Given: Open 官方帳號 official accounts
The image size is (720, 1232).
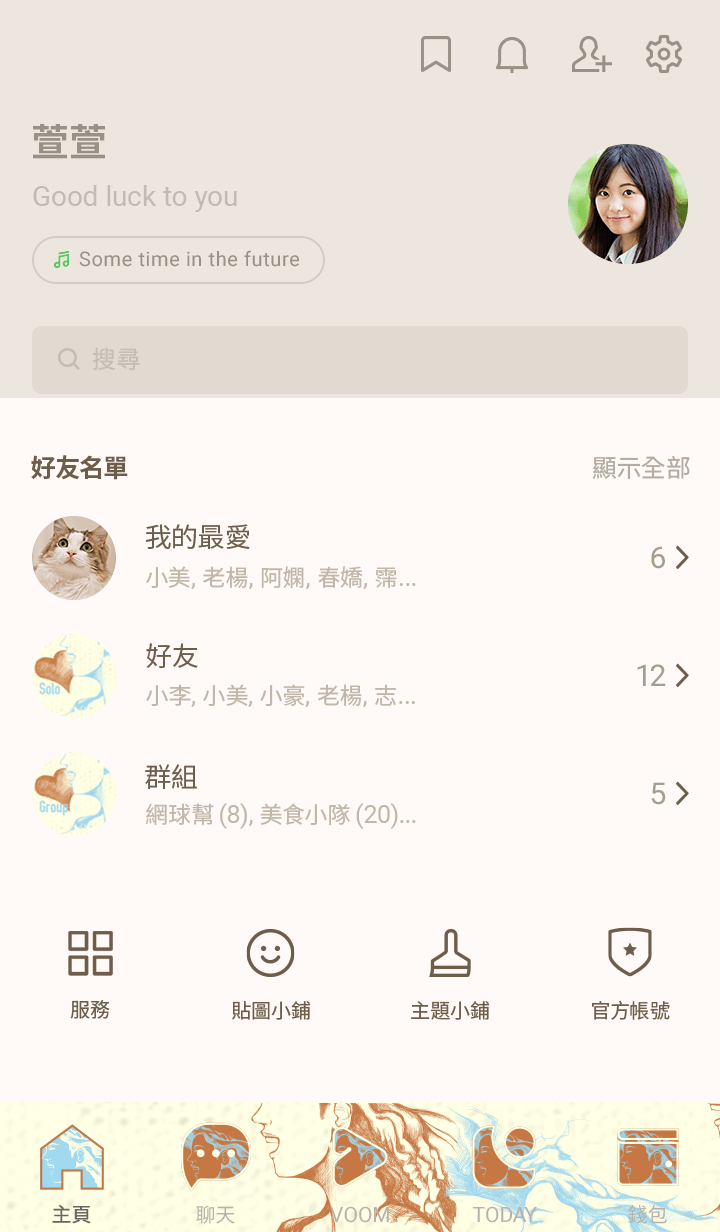Looking at the screenshot, I should 630,975.
